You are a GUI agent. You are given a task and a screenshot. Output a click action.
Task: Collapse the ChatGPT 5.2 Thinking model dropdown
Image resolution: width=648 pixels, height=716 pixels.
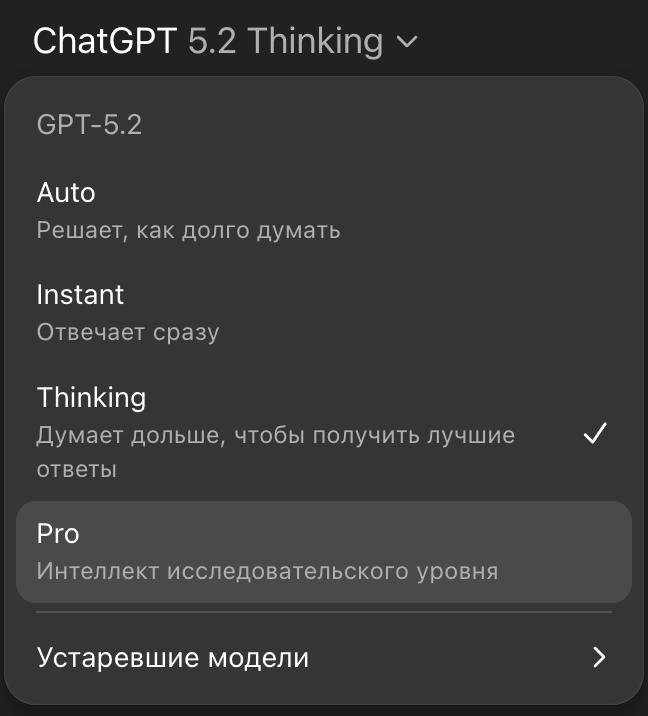coord(225,41)
